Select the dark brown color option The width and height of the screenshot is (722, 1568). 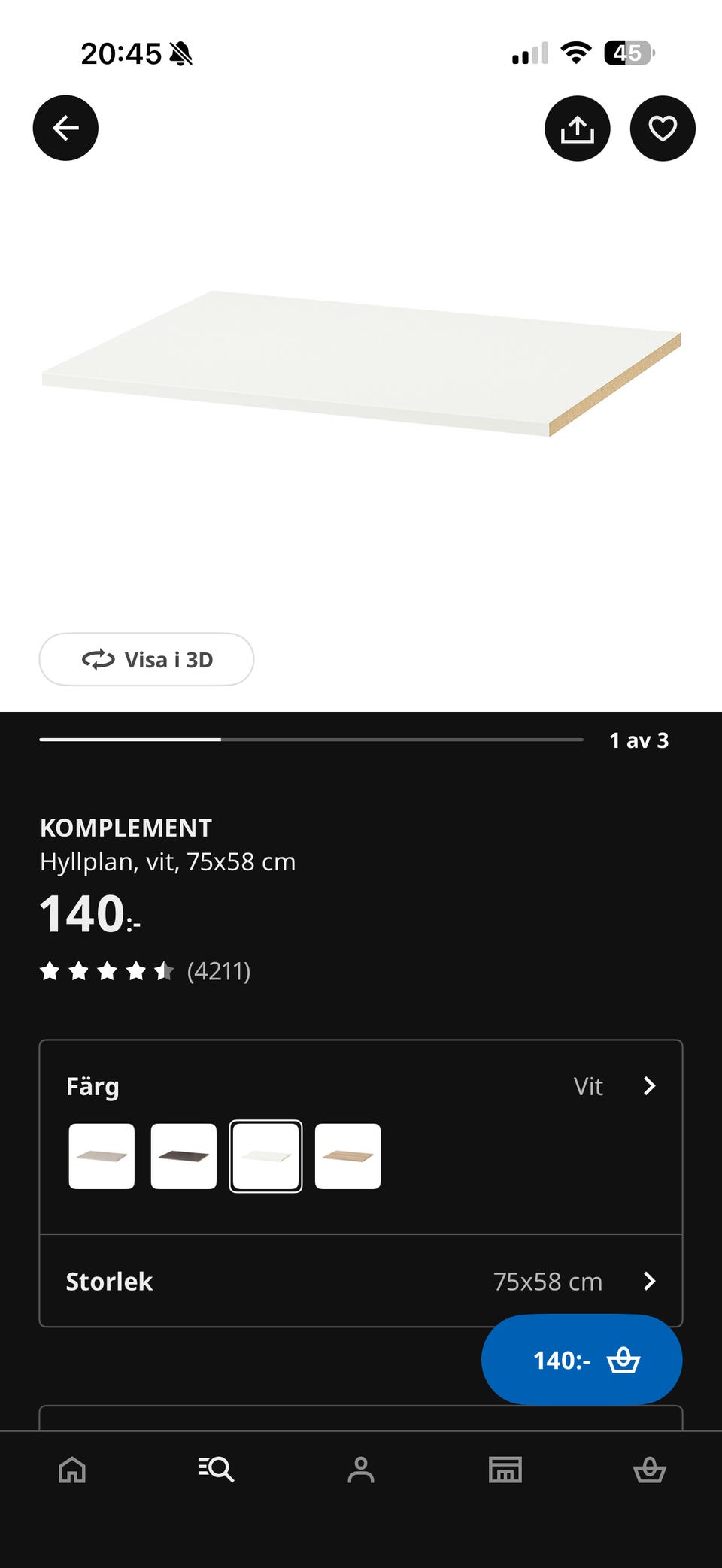click(184, 1155)
